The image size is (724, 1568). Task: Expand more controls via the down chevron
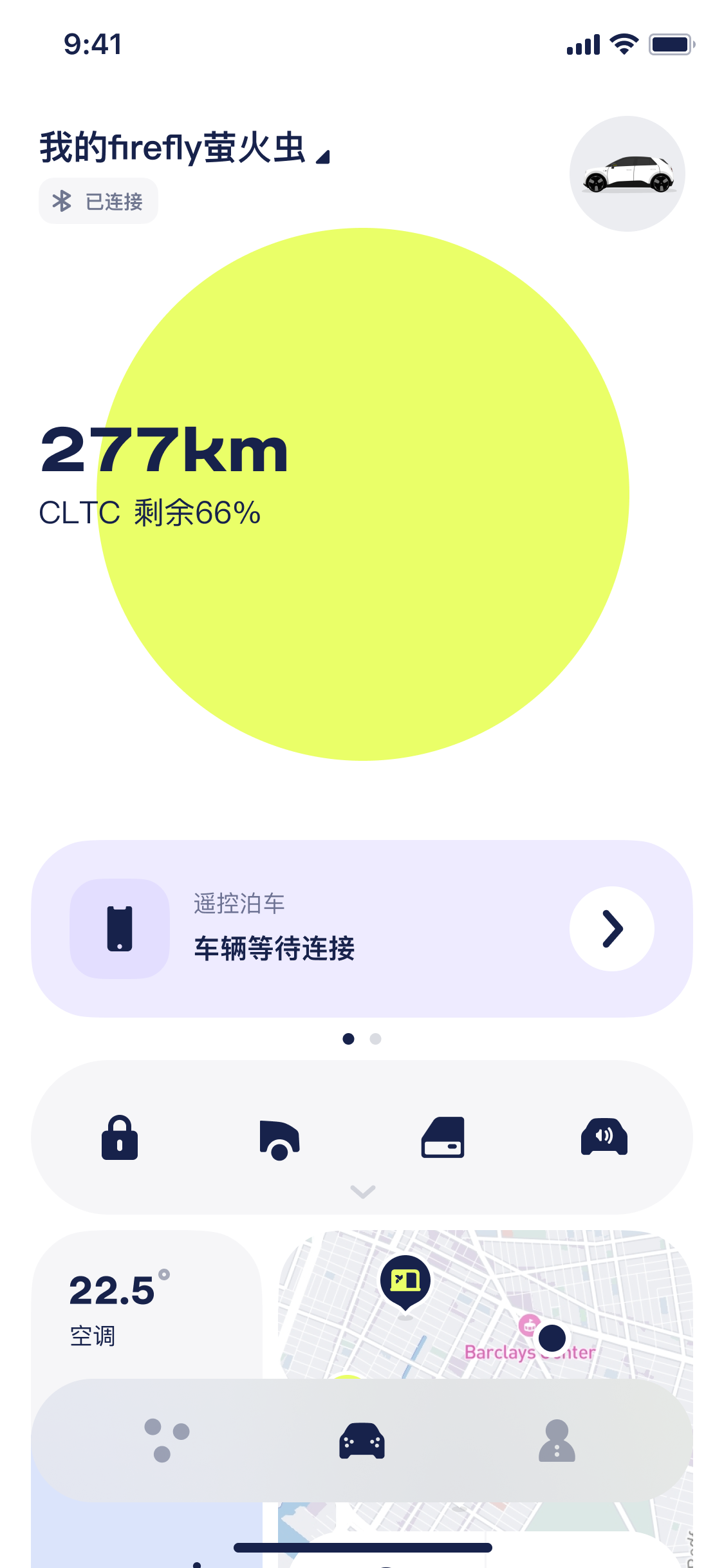[x=362, y=1191]
